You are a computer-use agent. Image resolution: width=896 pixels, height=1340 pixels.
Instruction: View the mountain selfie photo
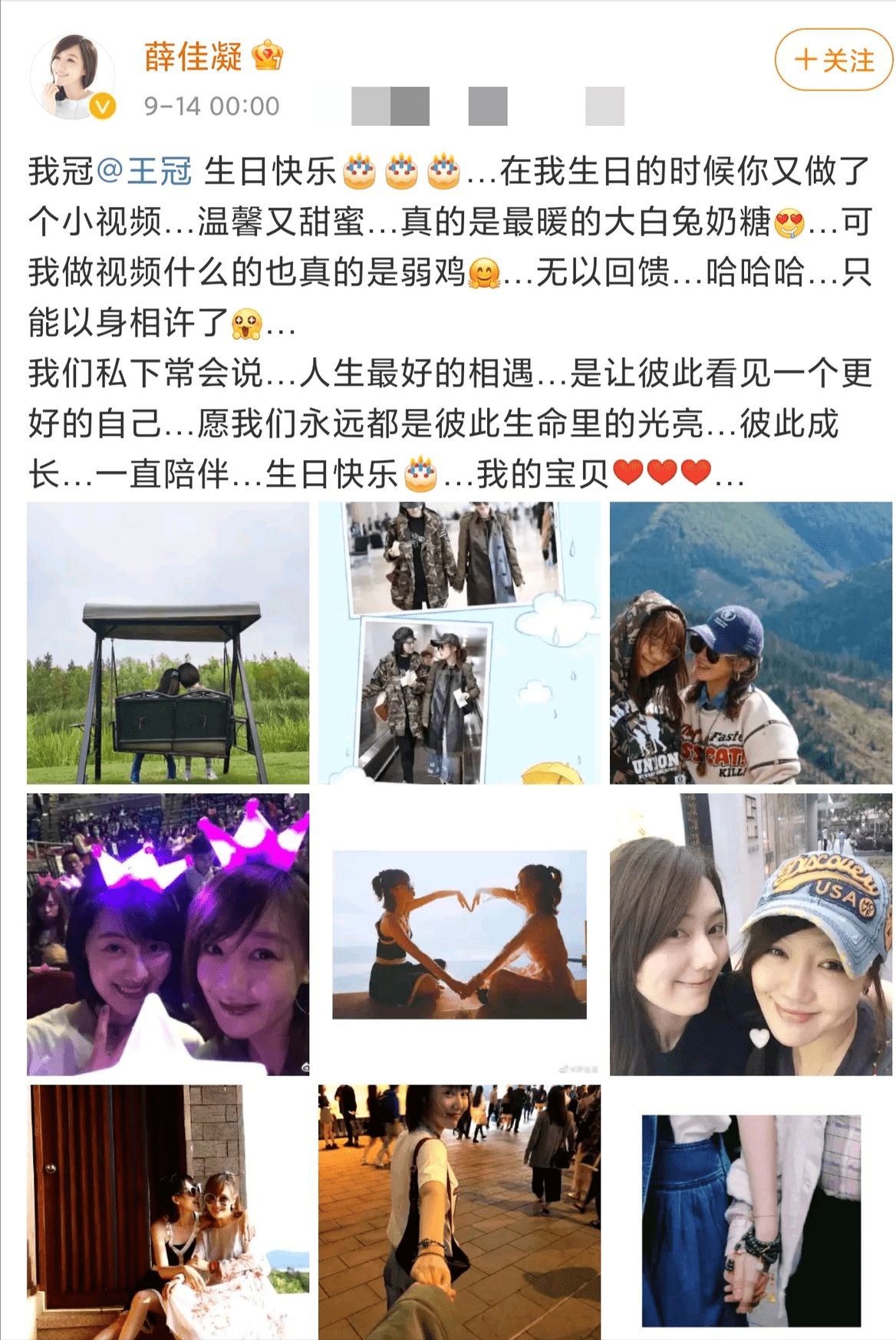tap(750, 643)
